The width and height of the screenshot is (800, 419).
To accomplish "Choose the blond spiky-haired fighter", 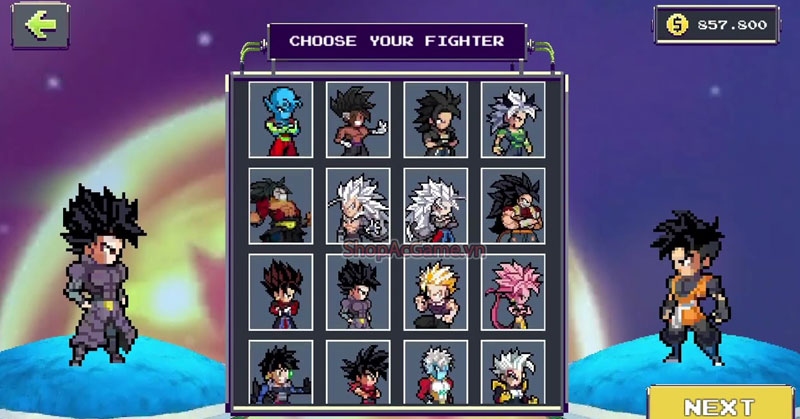I will (435, 290).
